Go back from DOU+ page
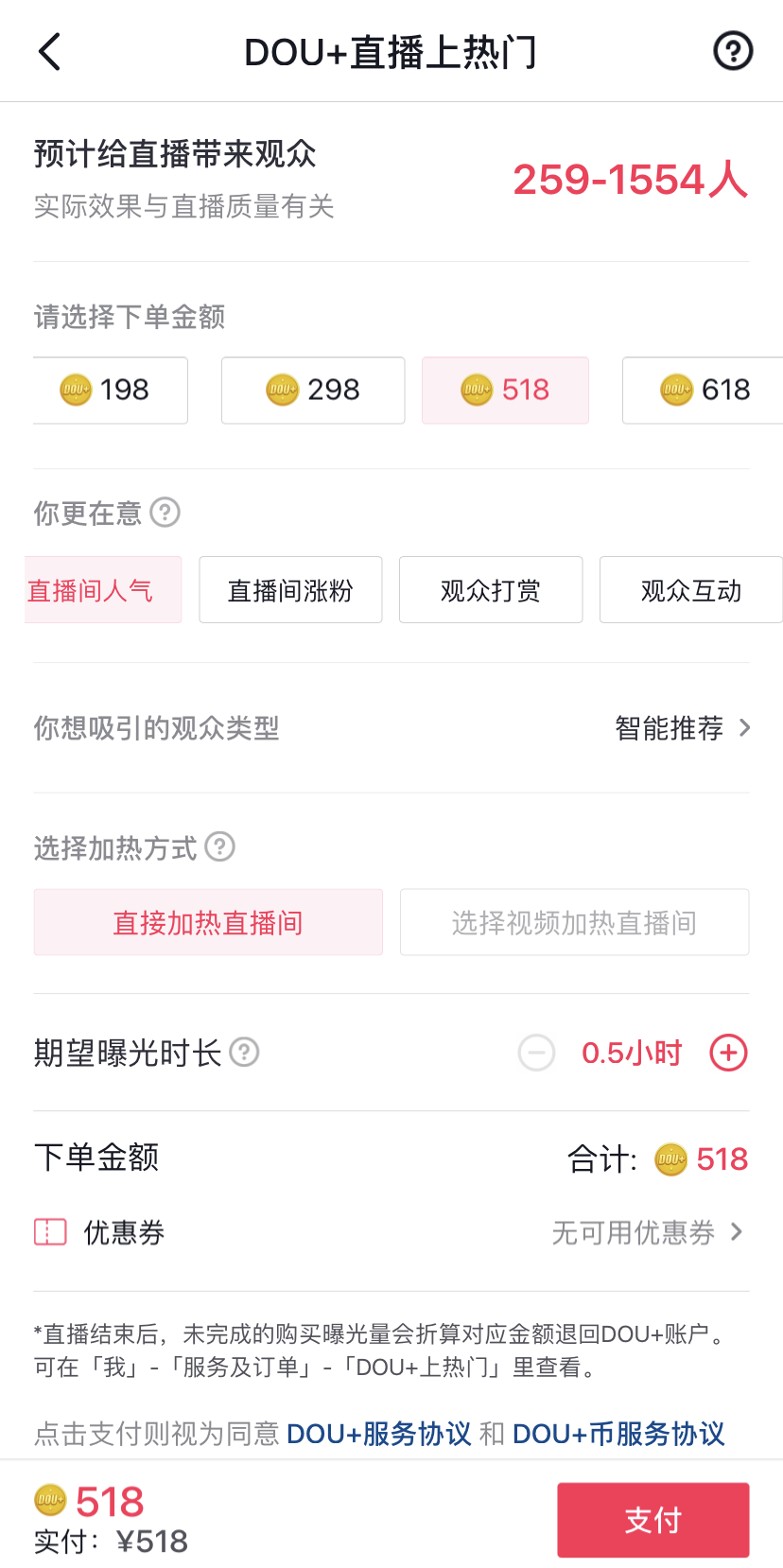The height and width of the screenshot is (1568, 783). click(x=50, y=52)
